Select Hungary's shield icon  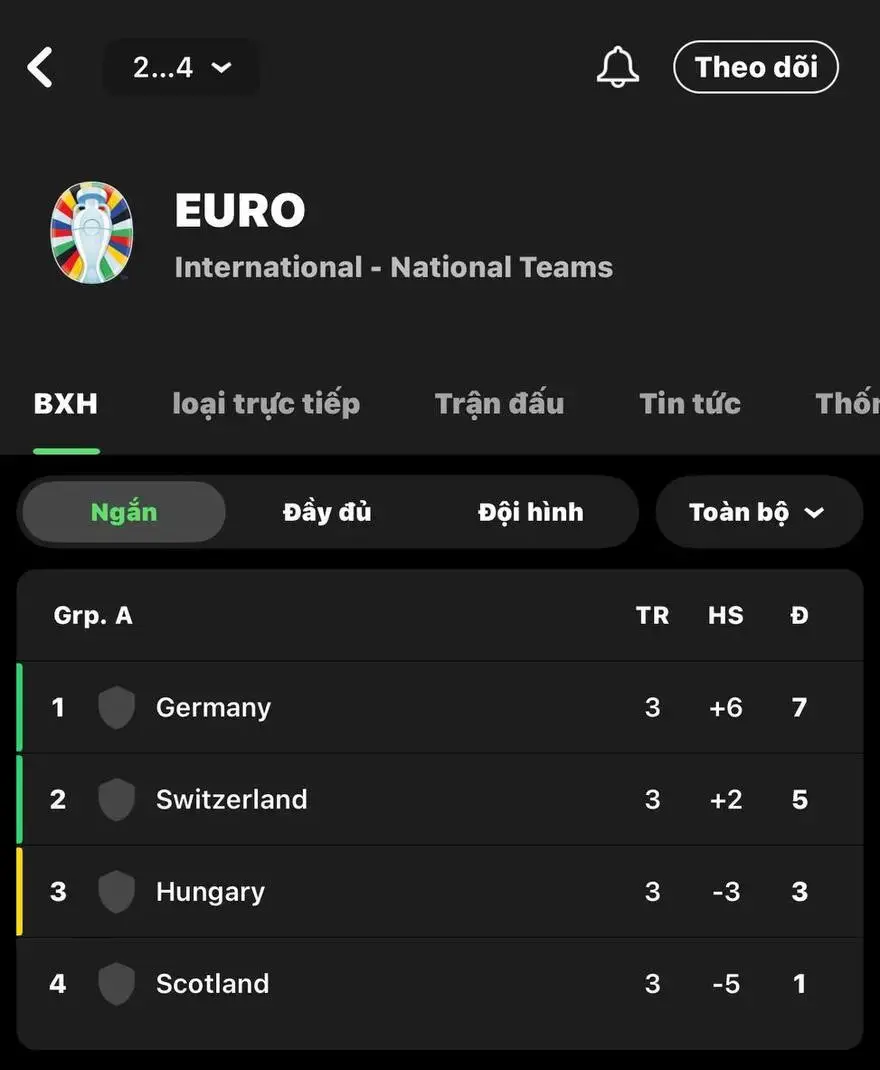(116, 891)
